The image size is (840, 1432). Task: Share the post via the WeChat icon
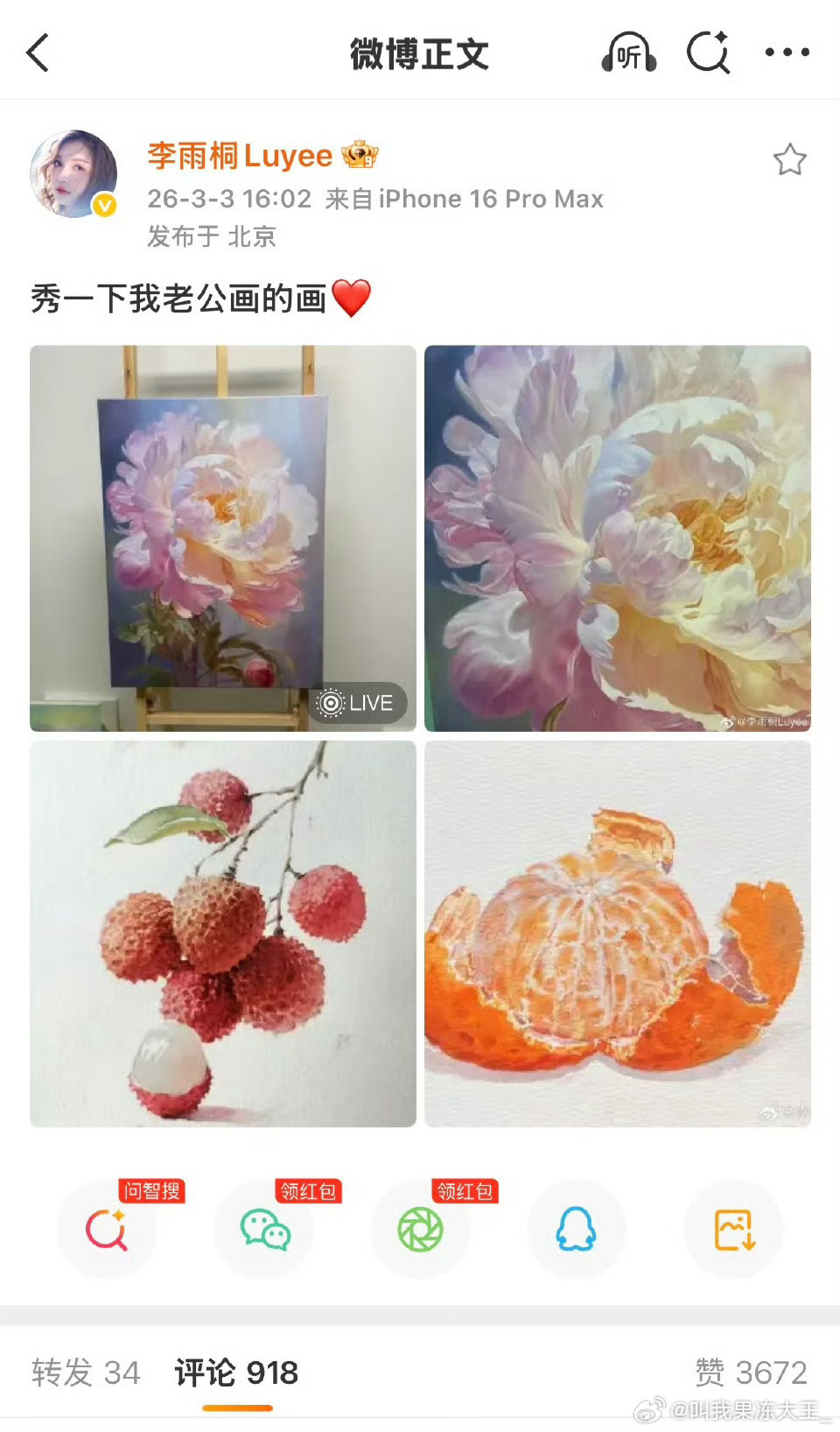tap(264, 1230)
